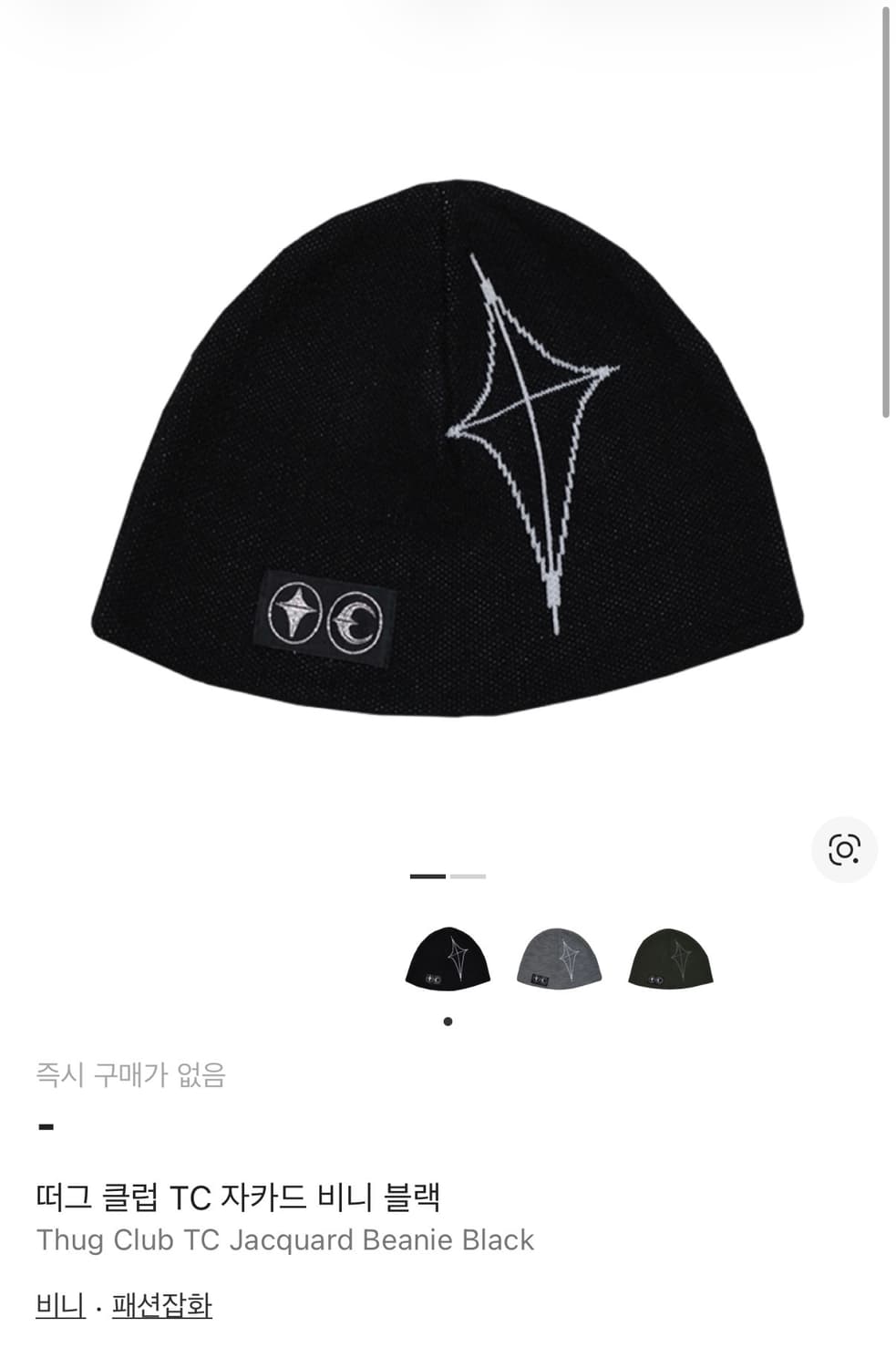Select the first dark pagination indicator bar
Image resolution: width=896 pixels, height=1368 pixels.
tap(427, 875)
